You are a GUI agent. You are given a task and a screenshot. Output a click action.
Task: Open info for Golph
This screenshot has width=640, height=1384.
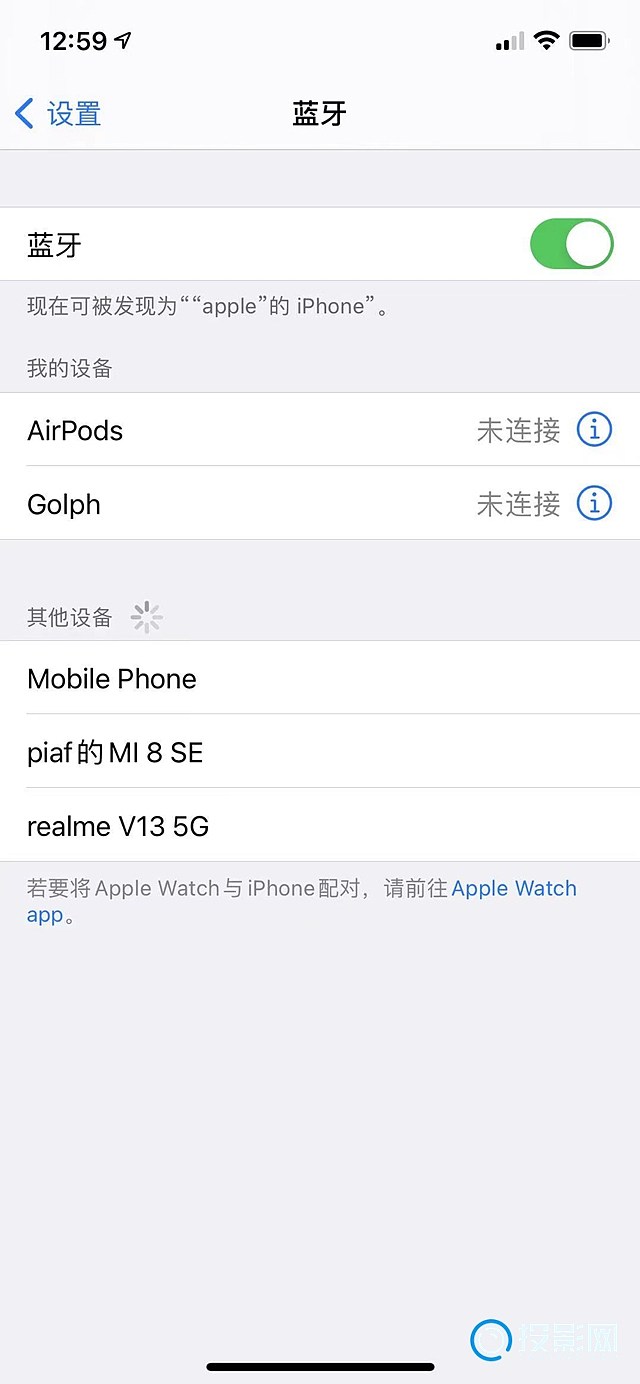tap(594, 504)
